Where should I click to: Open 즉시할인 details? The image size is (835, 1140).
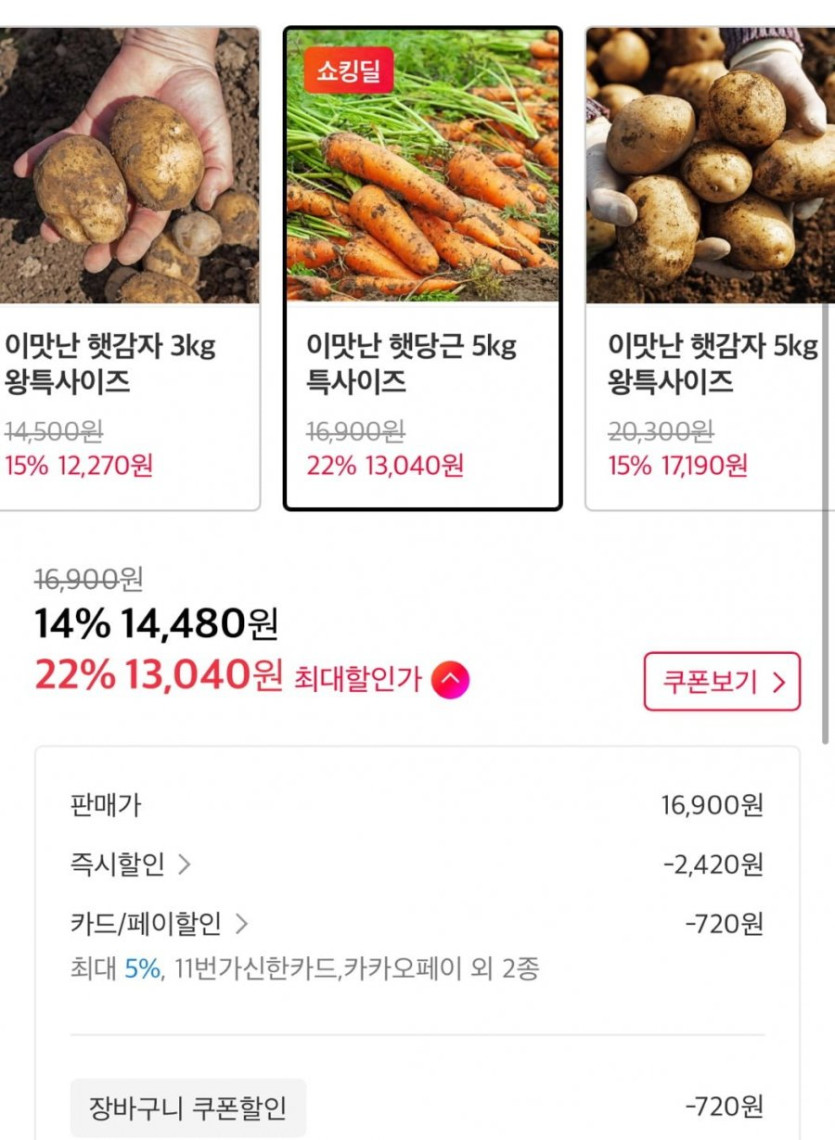[x=130, y=864]
